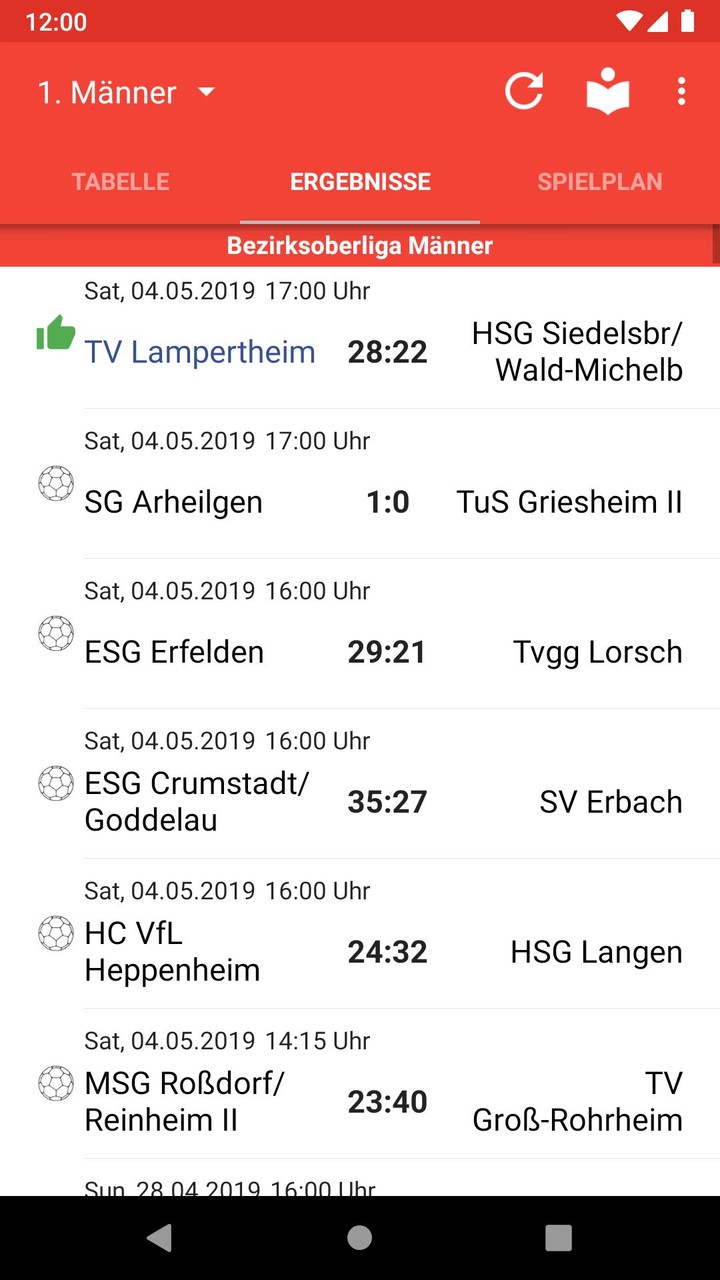Tap the green thumbs-up beside TV Lampertheim
The height and width of the screenshot is (1280, 720).
pyautogui.click(x=55, y=333)
